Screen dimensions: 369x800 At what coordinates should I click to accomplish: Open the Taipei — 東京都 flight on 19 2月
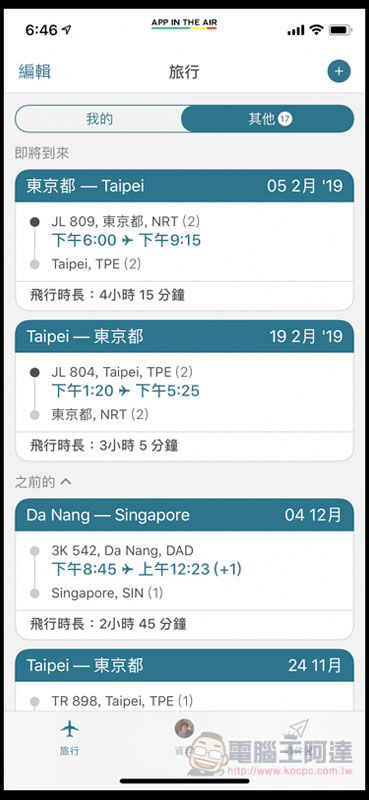pyautogui.click(x=184, y=390)
